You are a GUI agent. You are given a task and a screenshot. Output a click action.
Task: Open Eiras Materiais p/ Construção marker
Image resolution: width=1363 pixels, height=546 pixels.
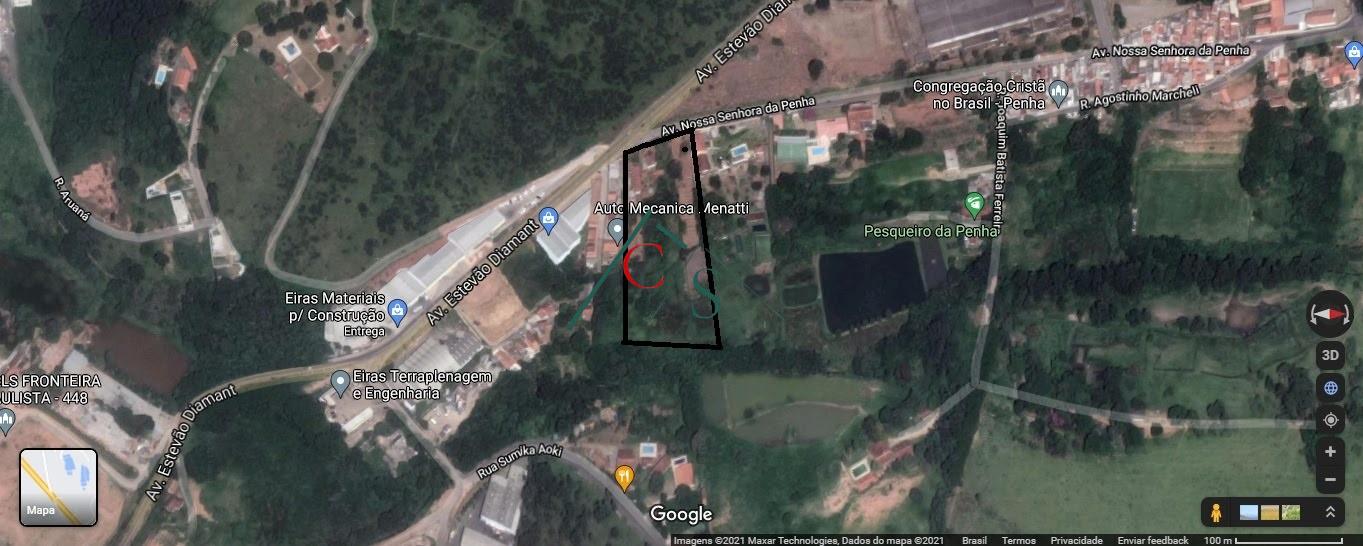(397, 311)
